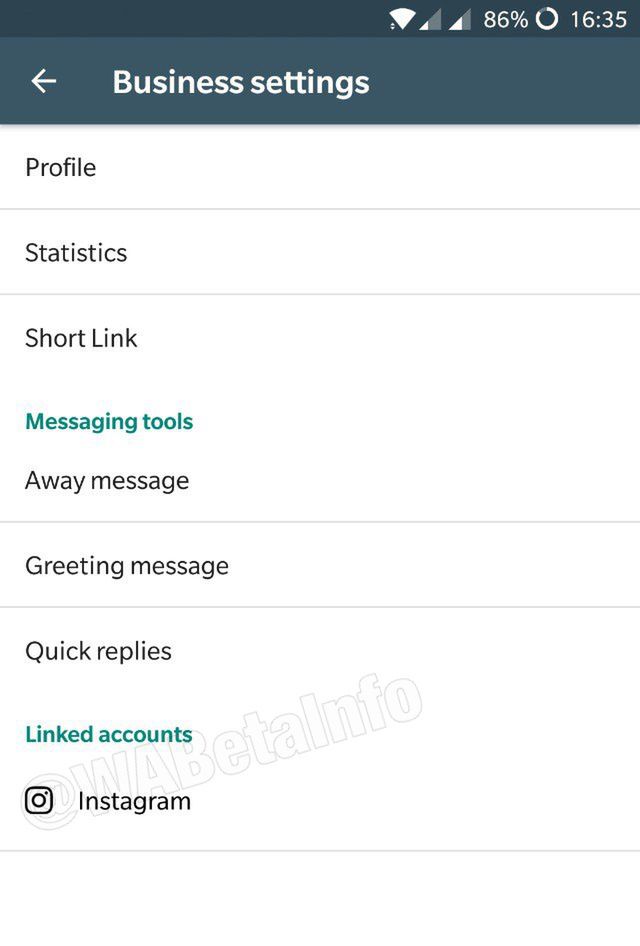Viewport: 640px width, 946px height.
Task: Go back from Business settings
Action: click(44, 82)
